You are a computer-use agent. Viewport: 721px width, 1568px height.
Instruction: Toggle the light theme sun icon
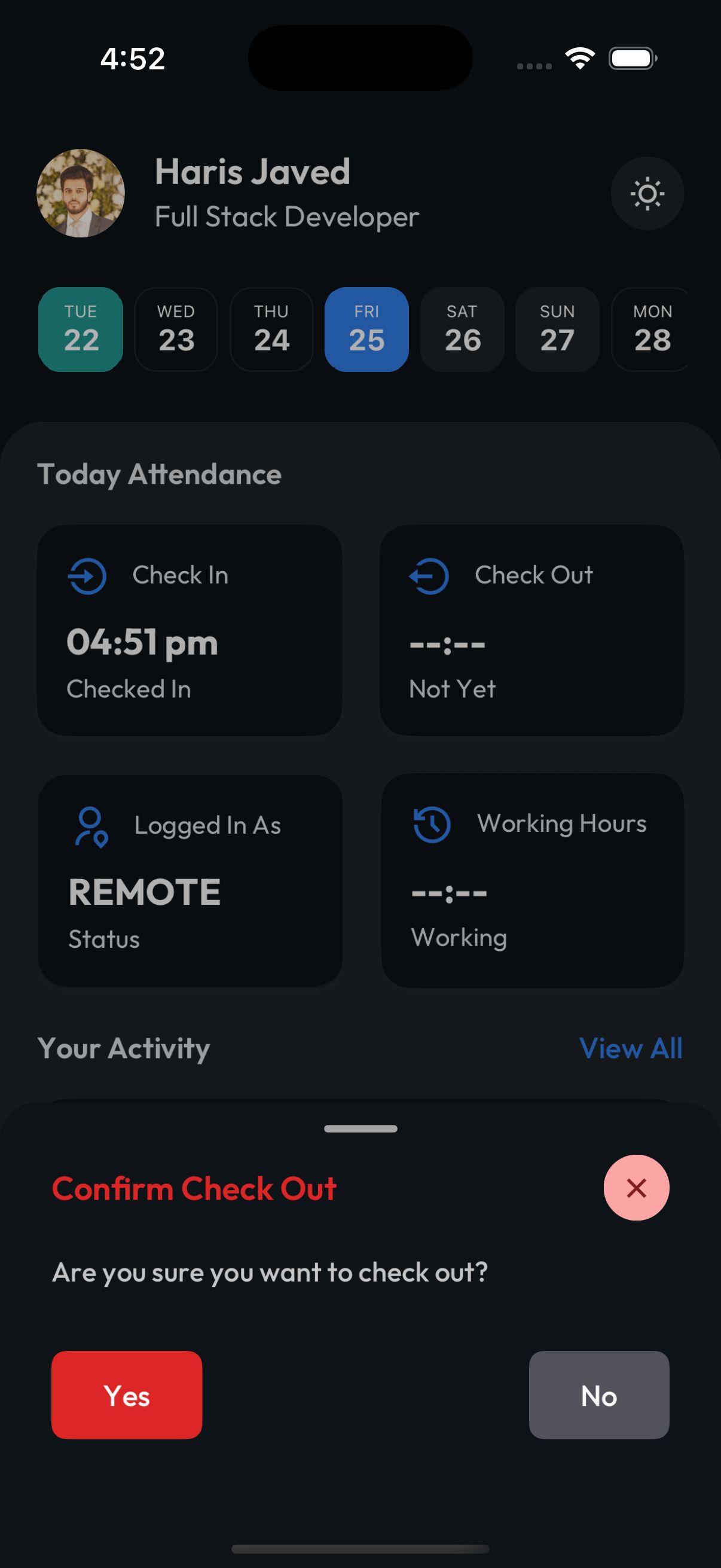point(647,194)
